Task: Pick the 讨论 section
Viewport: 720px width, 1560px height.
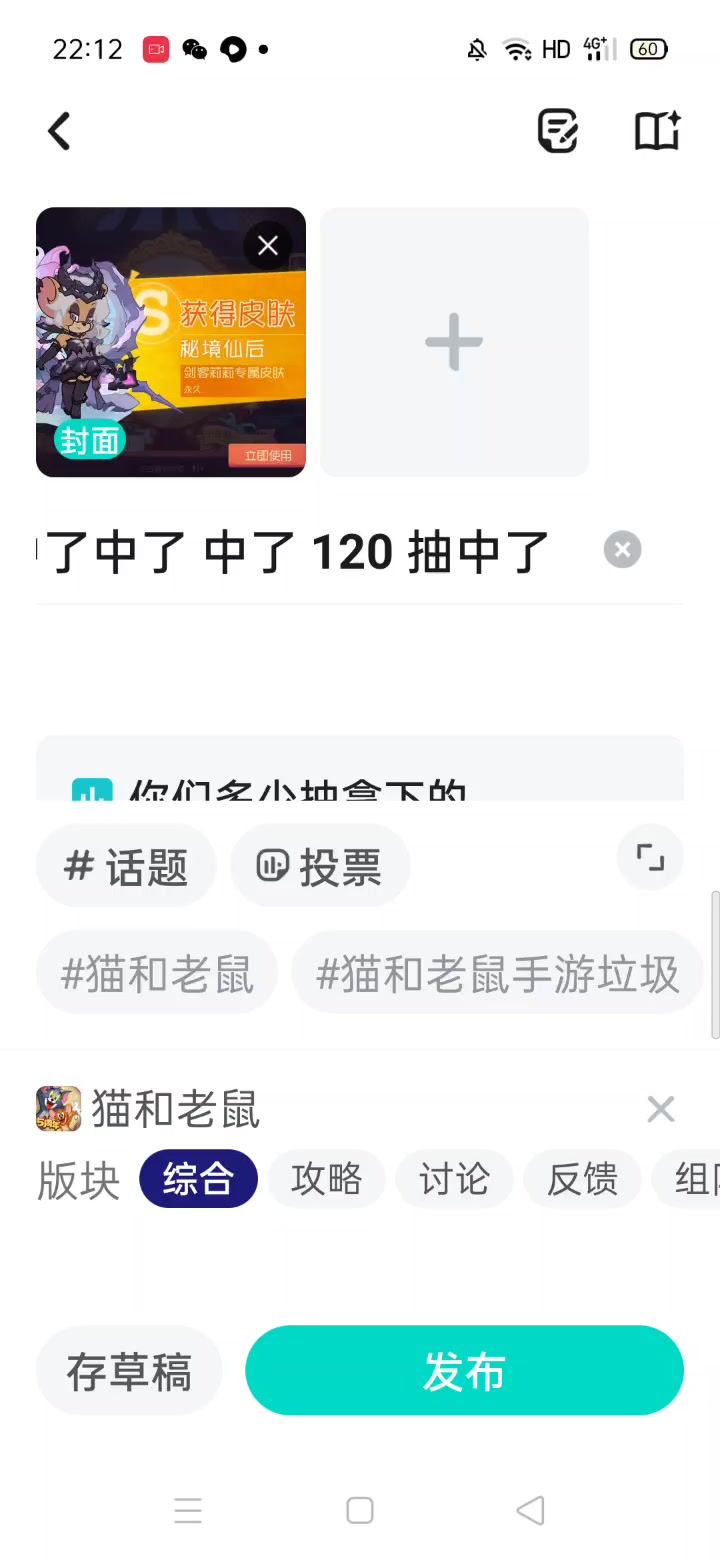Action: pyautogui.click(x=454, y=1179)
